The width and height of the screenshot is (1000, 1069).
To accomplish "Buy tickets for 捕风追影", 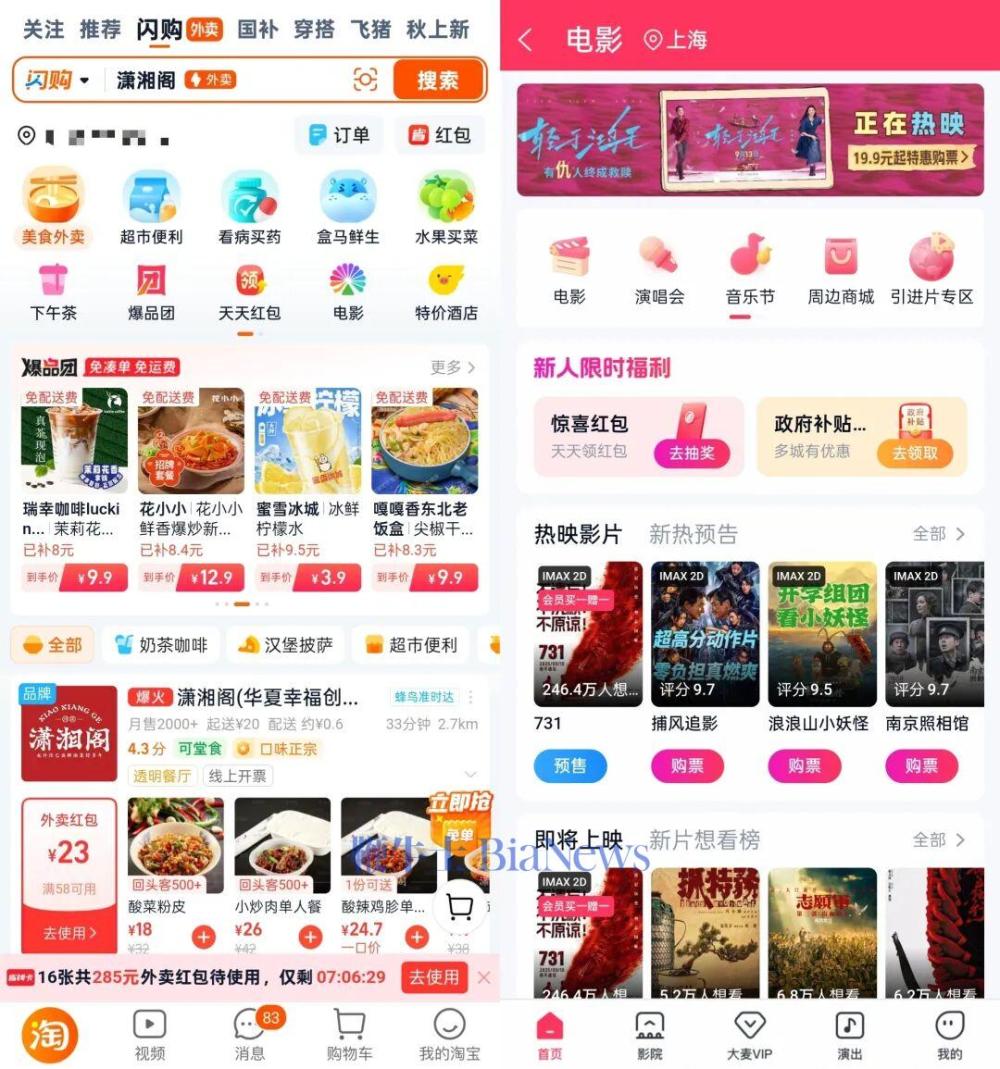I will [x=687, y=766].
